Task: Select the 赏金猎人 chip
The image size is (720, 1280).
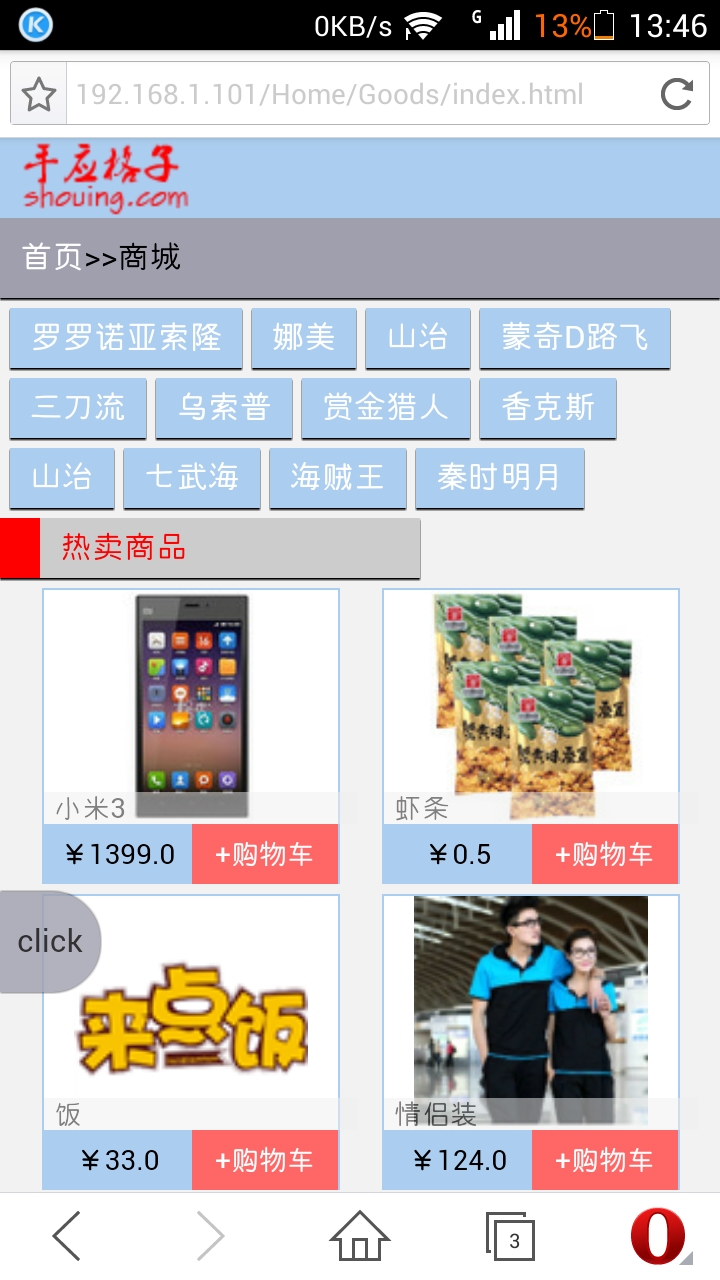Action: (386, 408)
